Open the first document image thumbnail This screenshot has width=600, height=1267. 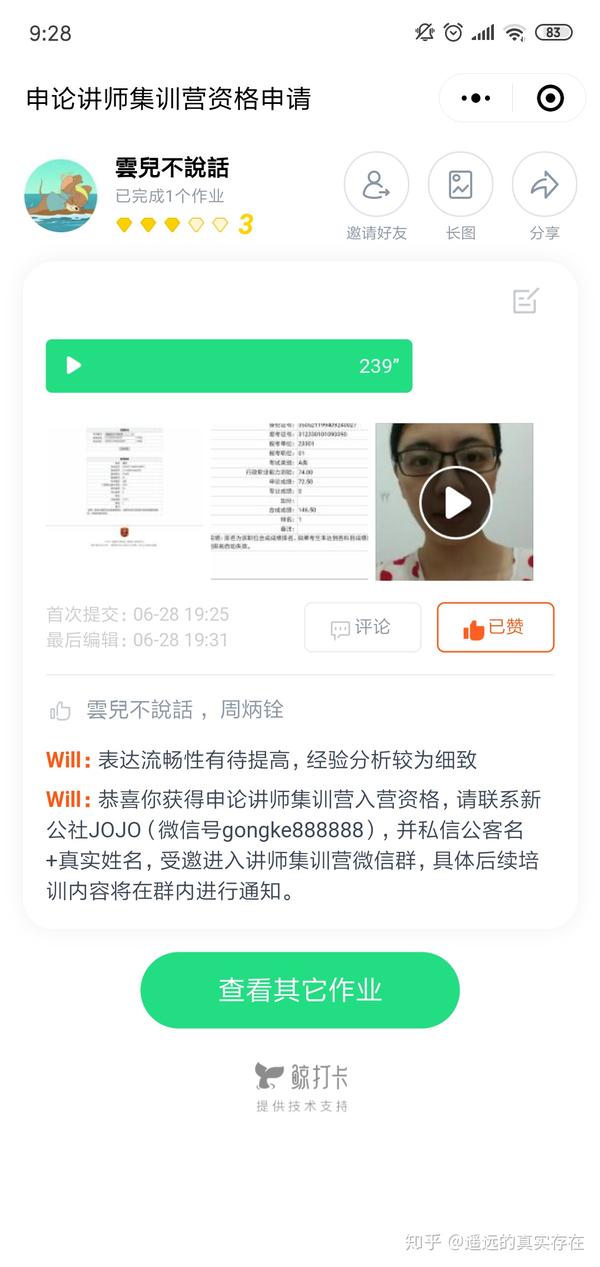click(x=124, y=502)
